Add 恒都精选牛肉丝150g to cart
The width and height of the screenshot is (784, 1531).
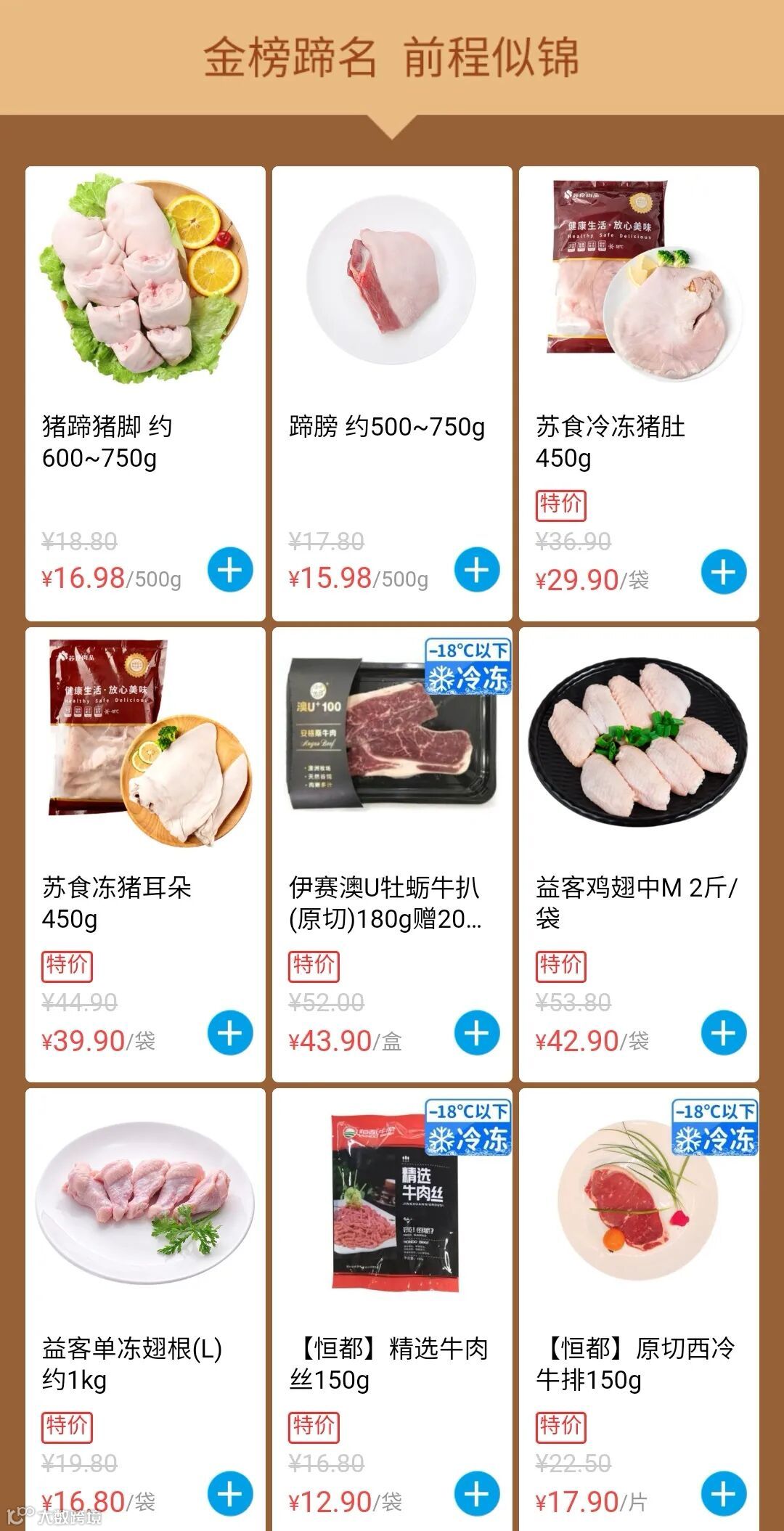coord(477,1494)
